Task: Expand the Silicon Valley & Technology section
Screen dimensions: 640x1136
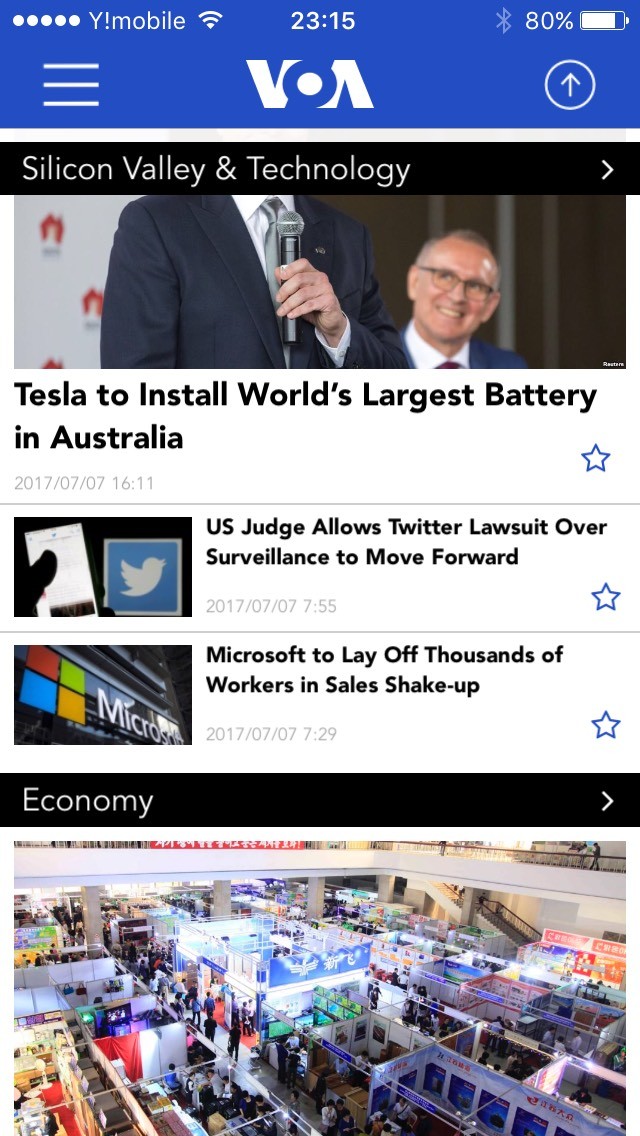Action: click(607, 170)
